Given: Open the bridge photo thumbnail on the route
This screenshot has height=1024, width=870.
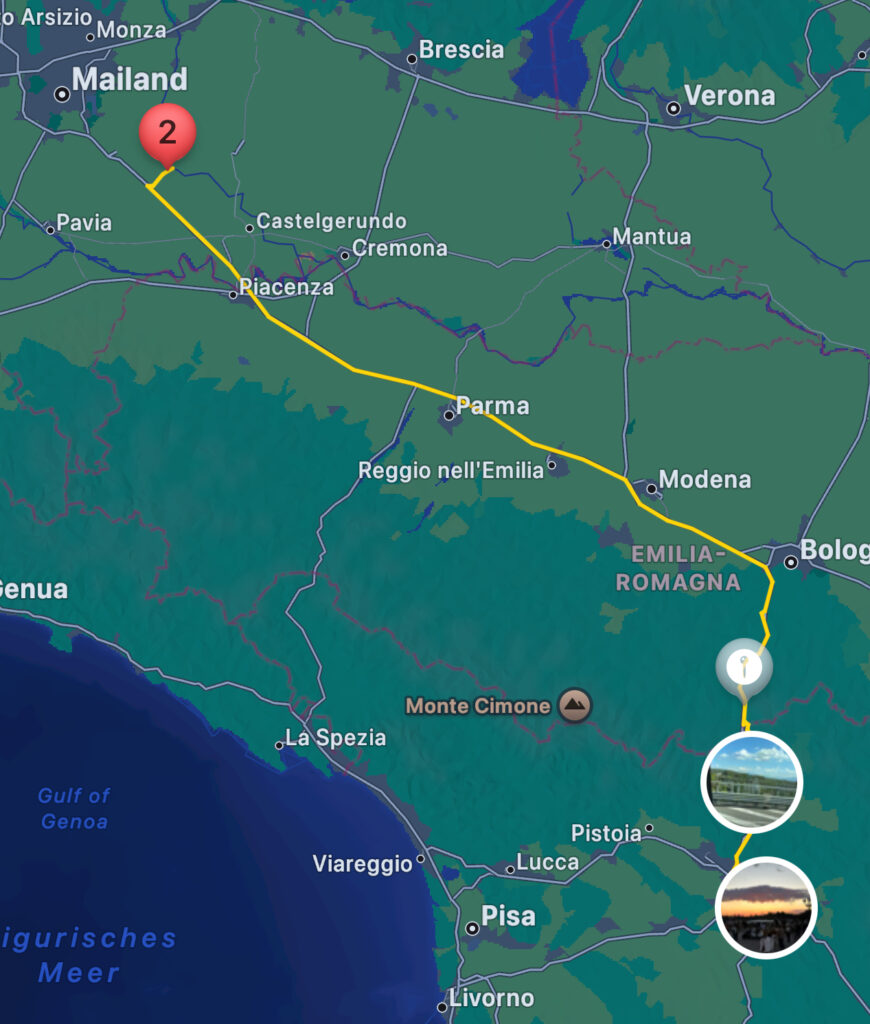Looking at the screenshot, I should tap(752, 782).
